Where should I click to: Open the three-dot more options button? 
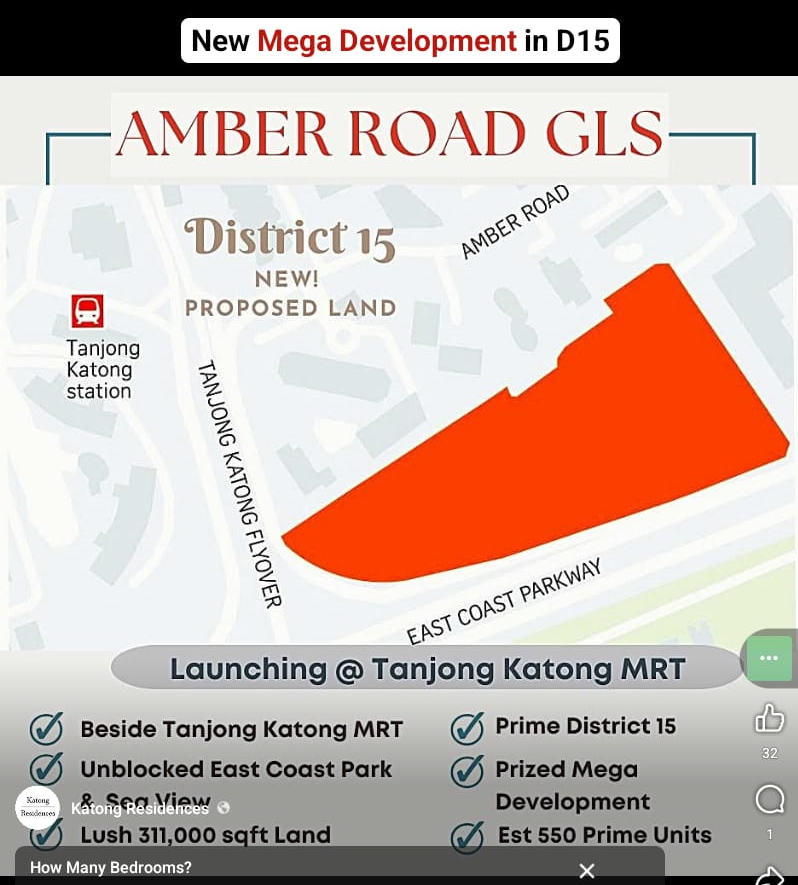click(768, 658)
